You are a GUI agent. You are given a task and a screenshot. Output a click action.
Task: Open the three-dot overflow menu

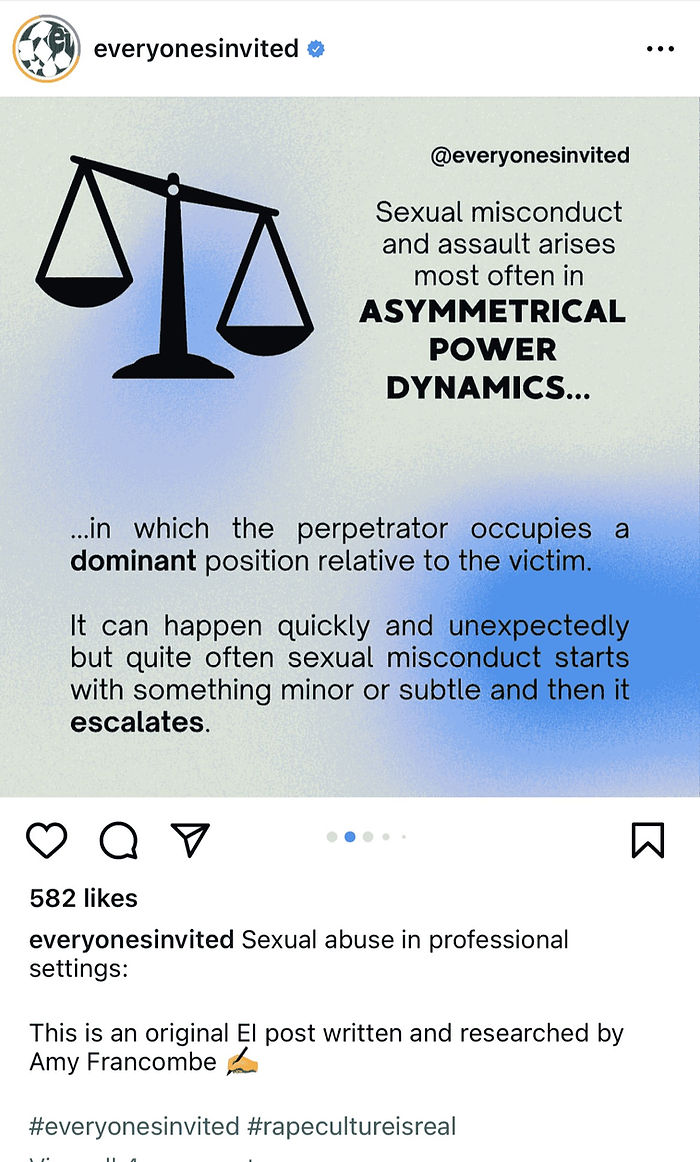point(660,49)
